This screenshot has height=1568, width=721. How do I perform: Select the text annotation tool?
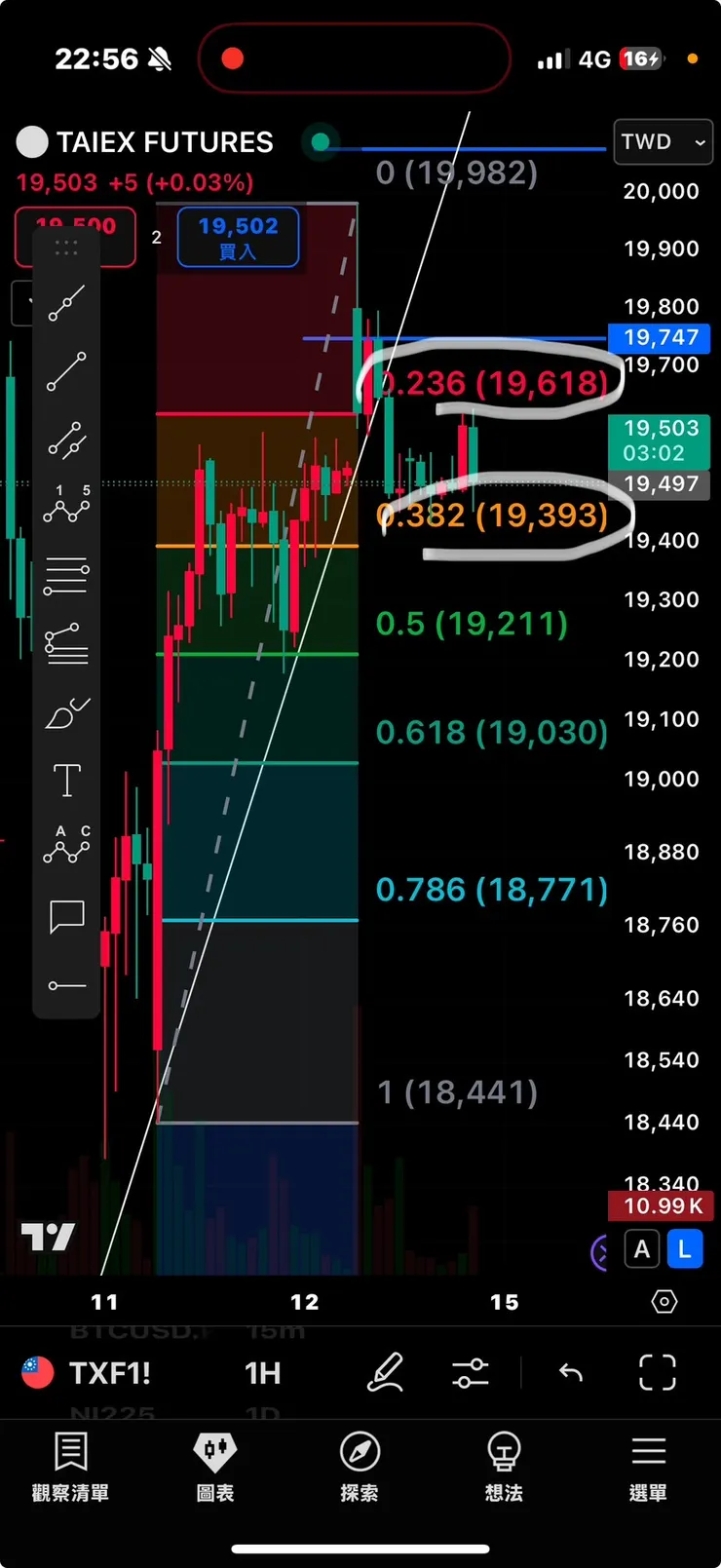[66, 780]
